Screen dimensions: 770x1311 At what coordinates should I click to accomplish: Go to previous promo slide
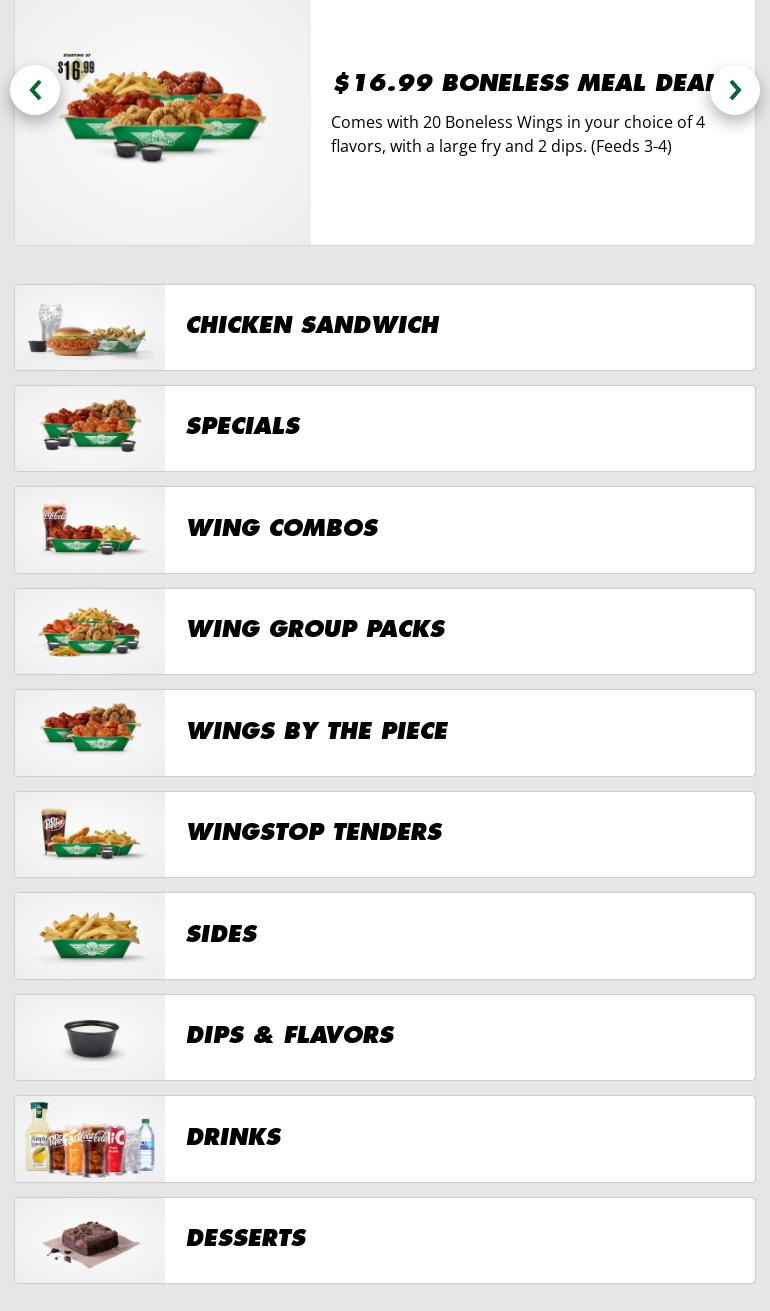[x=35, y=90]
